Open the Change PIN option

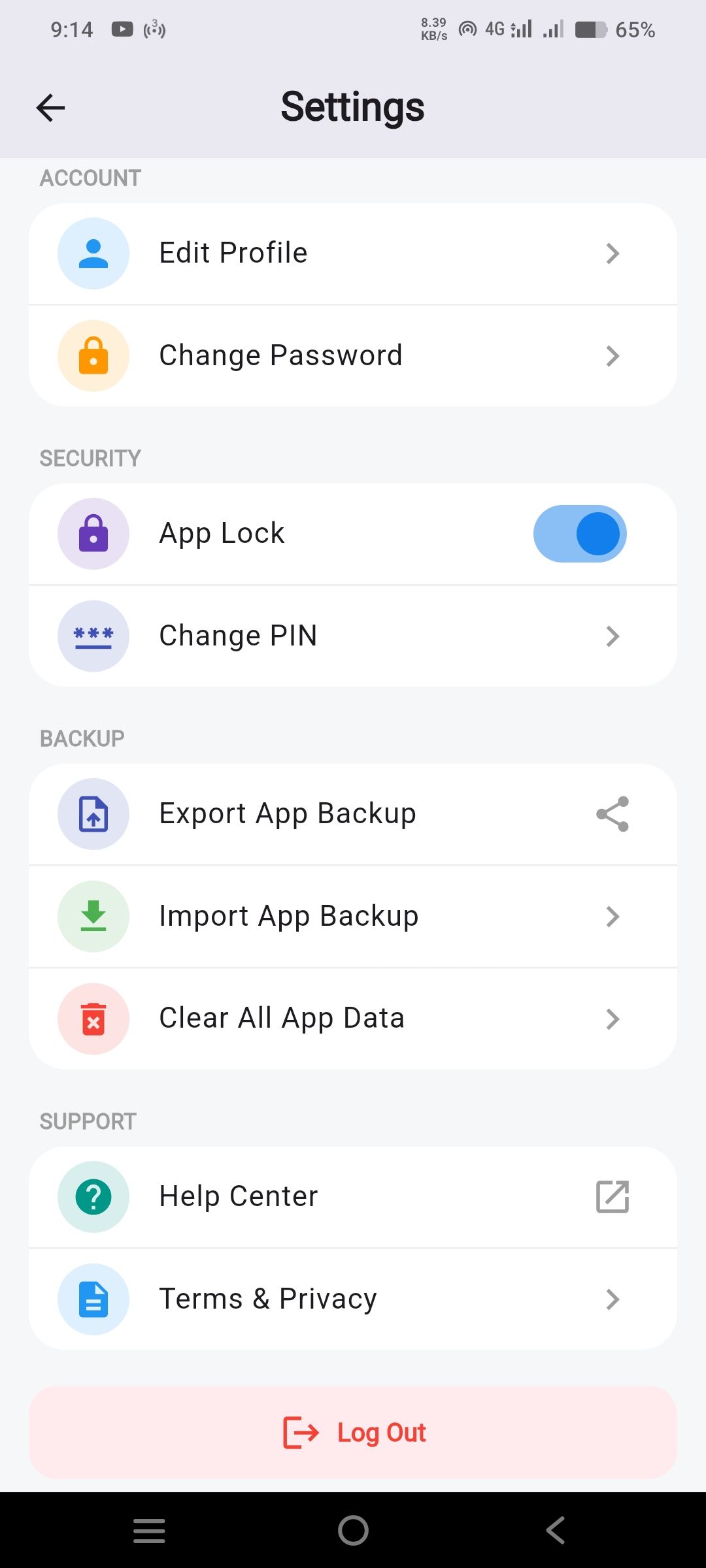353,636
